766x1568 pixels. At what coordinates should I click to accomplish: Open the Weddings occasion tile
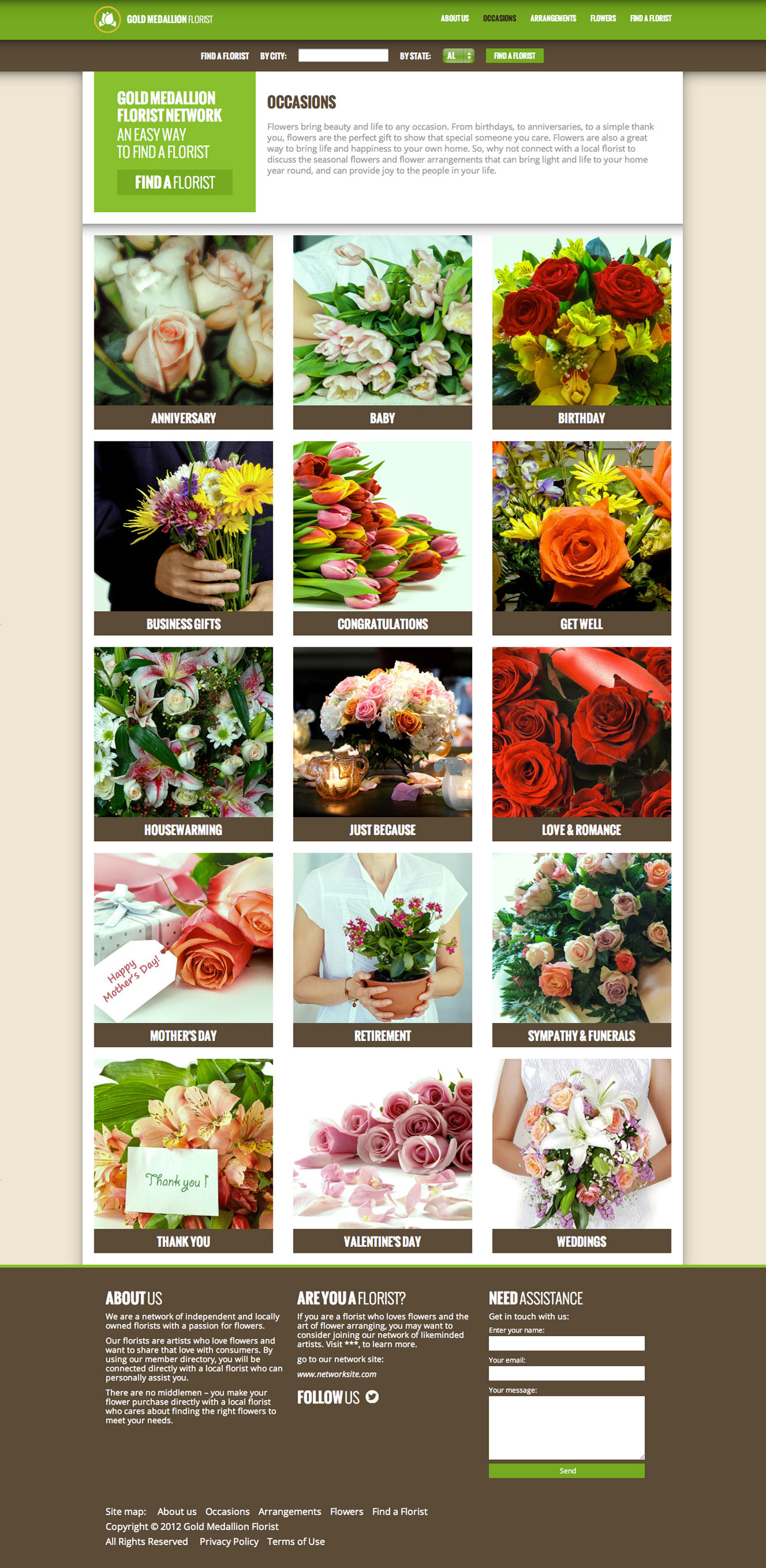point(581,1155)
